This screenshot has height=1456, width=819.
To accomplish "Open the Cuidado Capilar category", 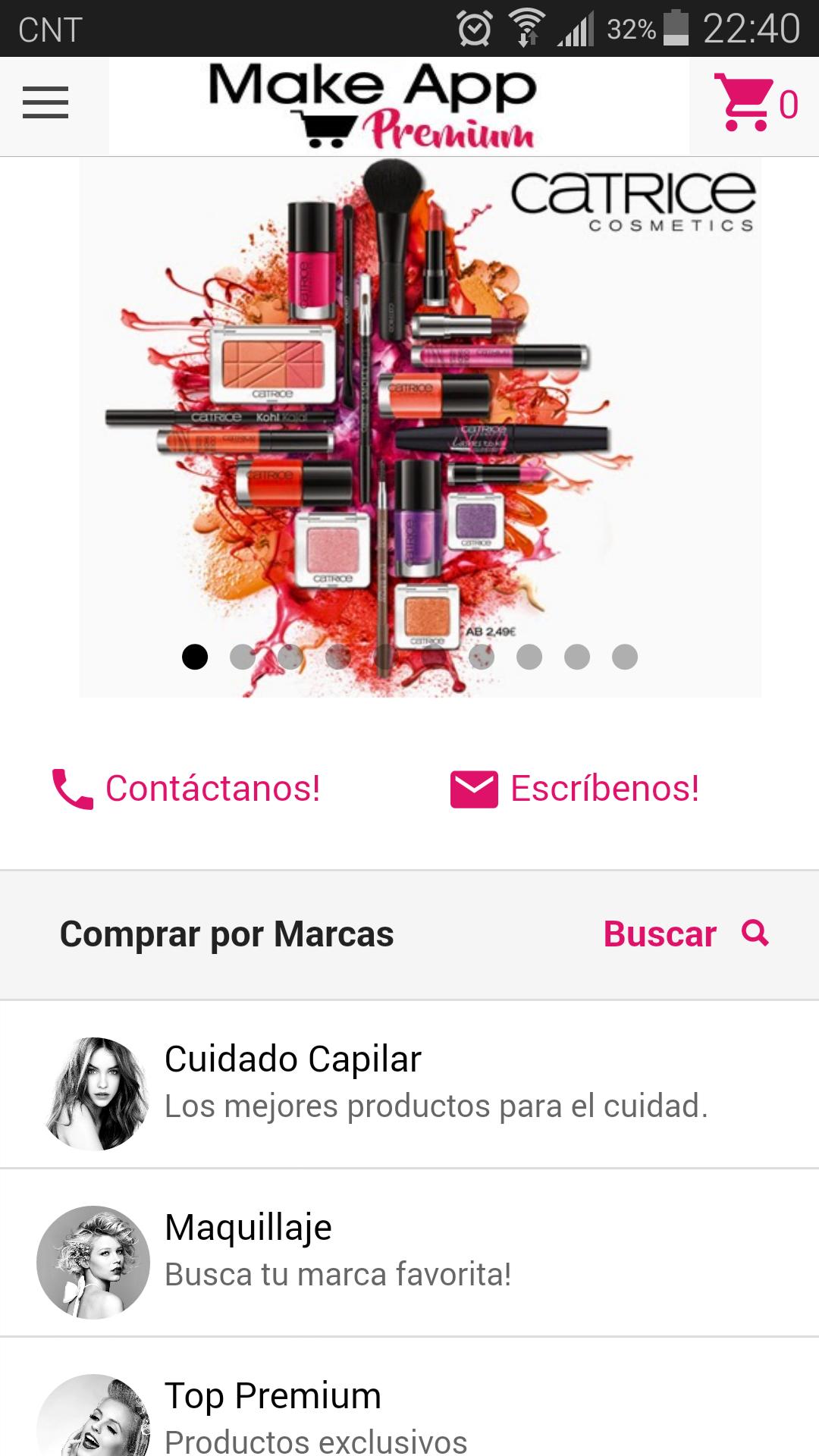I will point(409,1084).
